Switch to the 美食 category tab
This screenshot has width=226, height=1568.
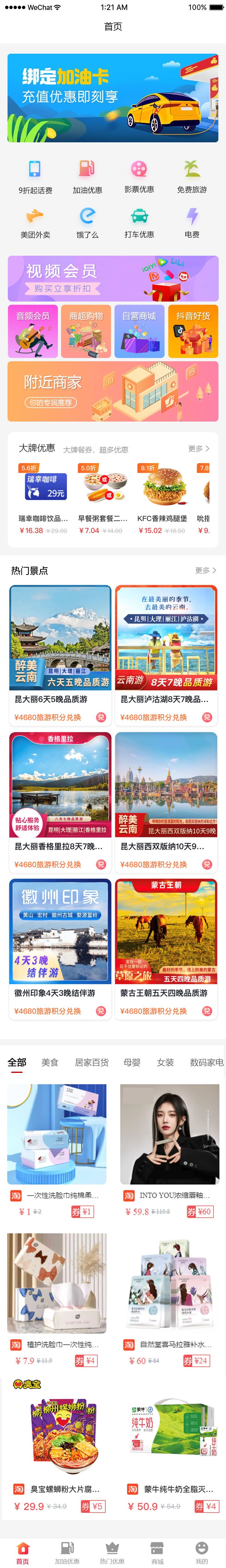50,1062
